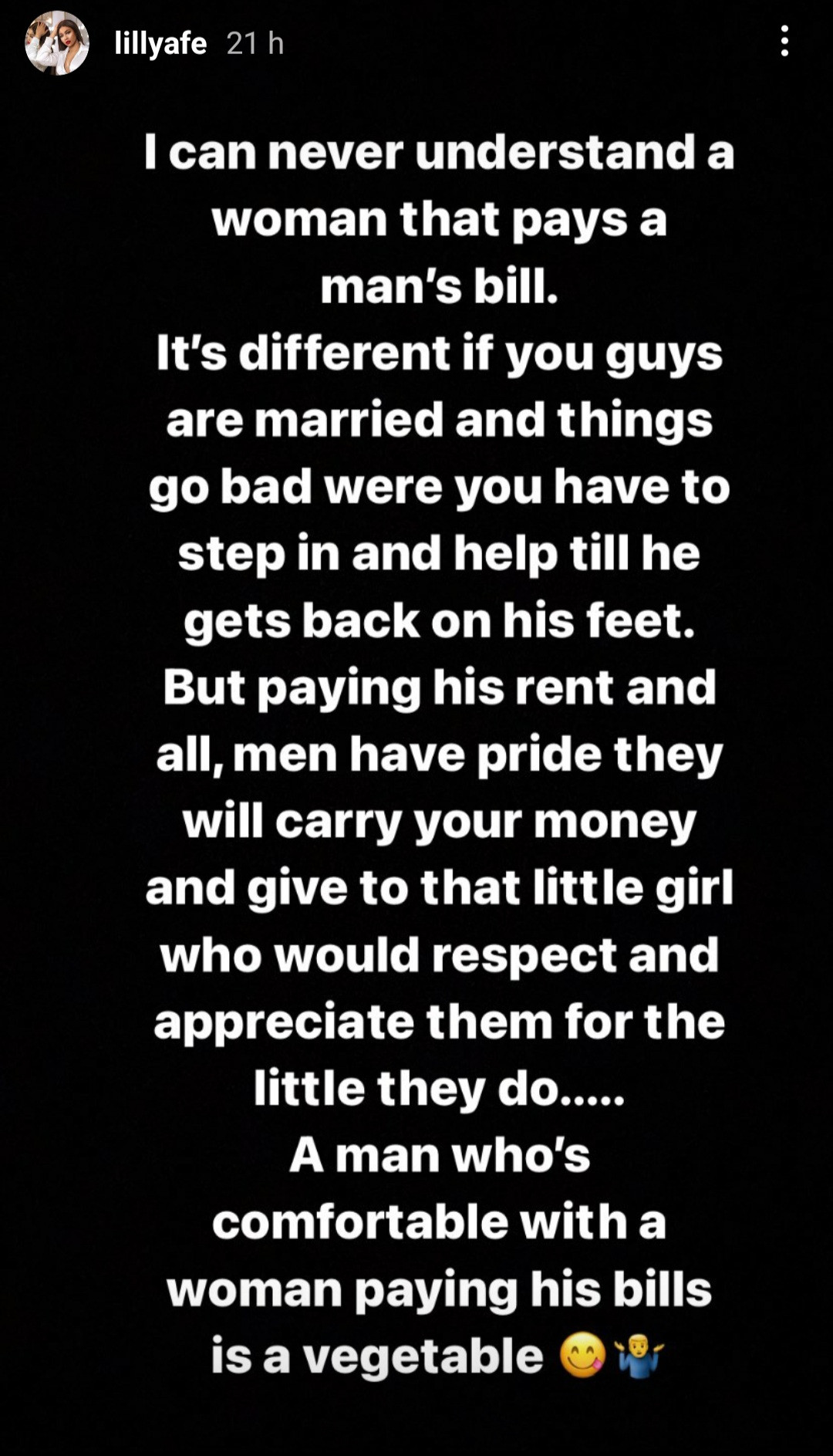This screenshot has width=833, height=1456.
Task: Tap the lillyafe username
Action: tap(160, 43)
